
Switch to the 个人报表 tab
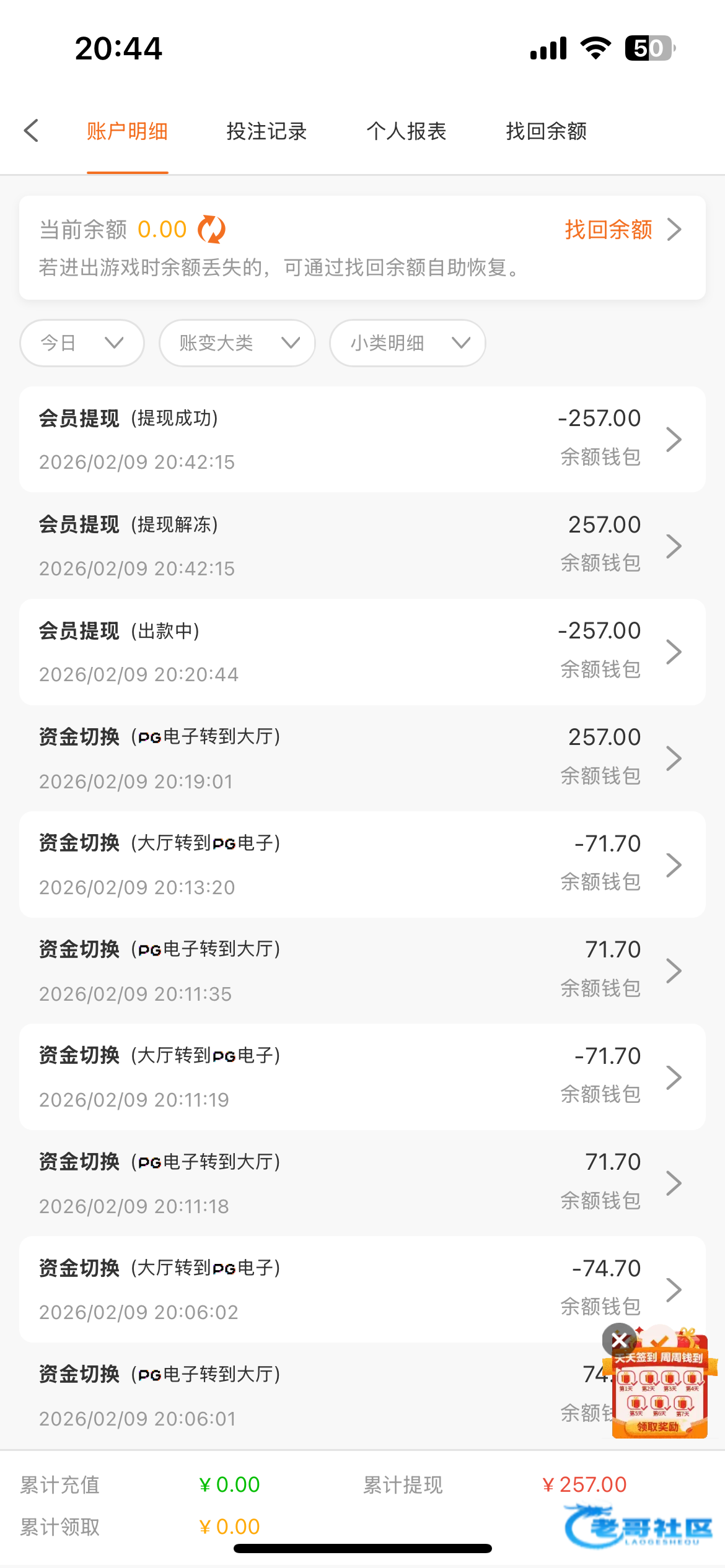coord(406,131)
